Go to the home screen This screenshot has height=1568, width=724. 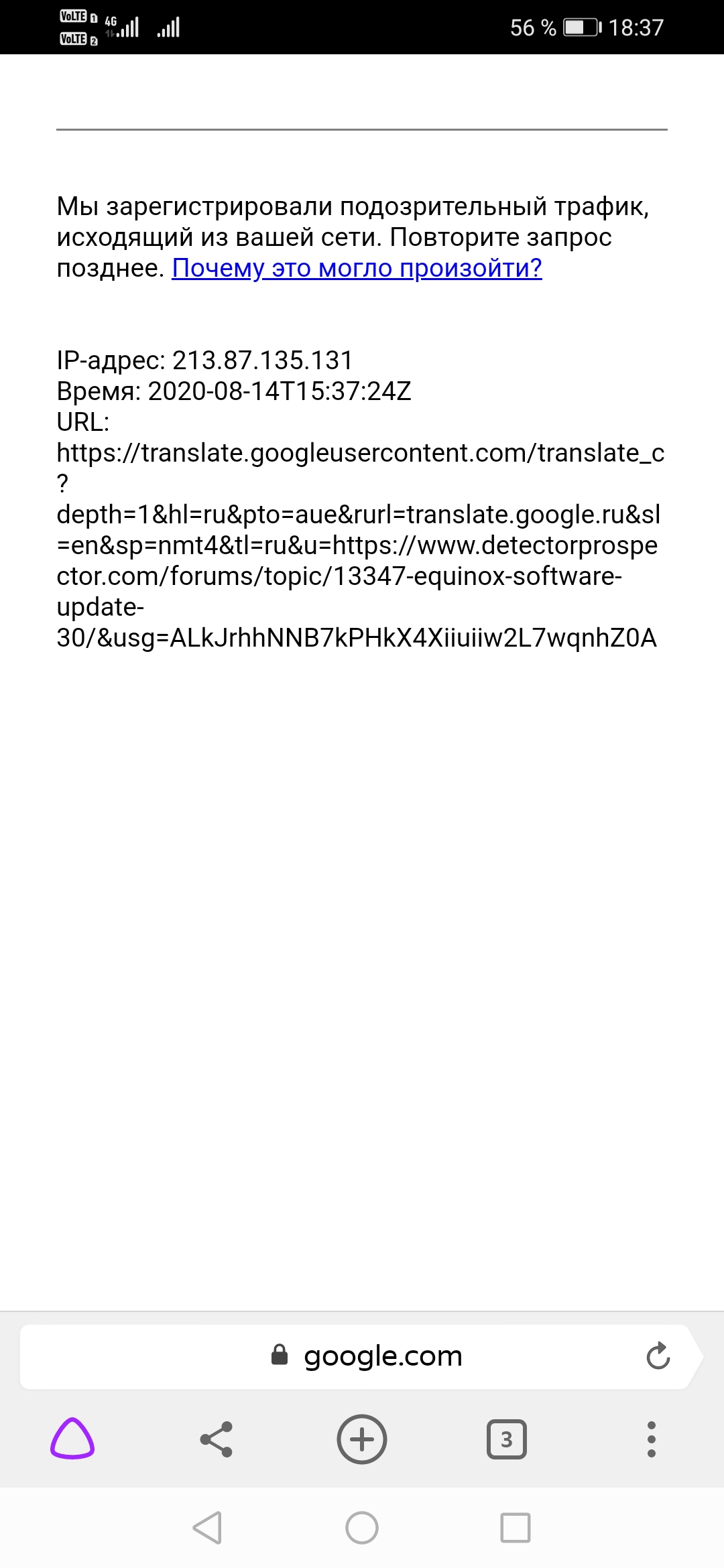point(361,1528)
